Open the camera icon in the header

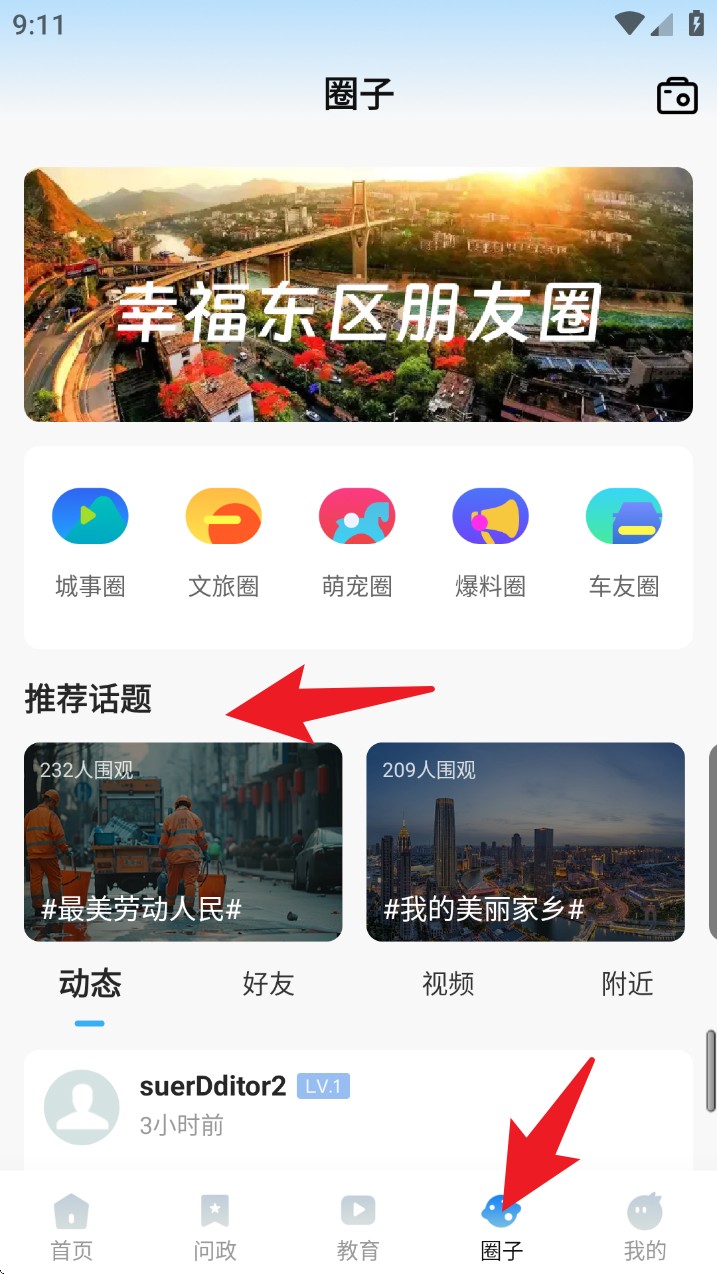(677, 96)
